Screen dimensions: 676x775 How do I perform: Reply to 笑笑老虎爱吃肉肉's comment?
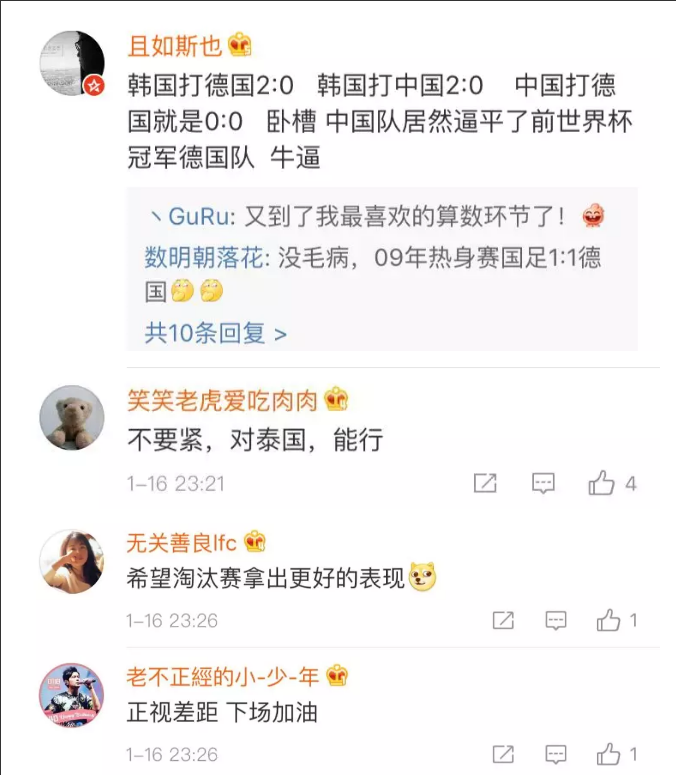pos(543,484)
